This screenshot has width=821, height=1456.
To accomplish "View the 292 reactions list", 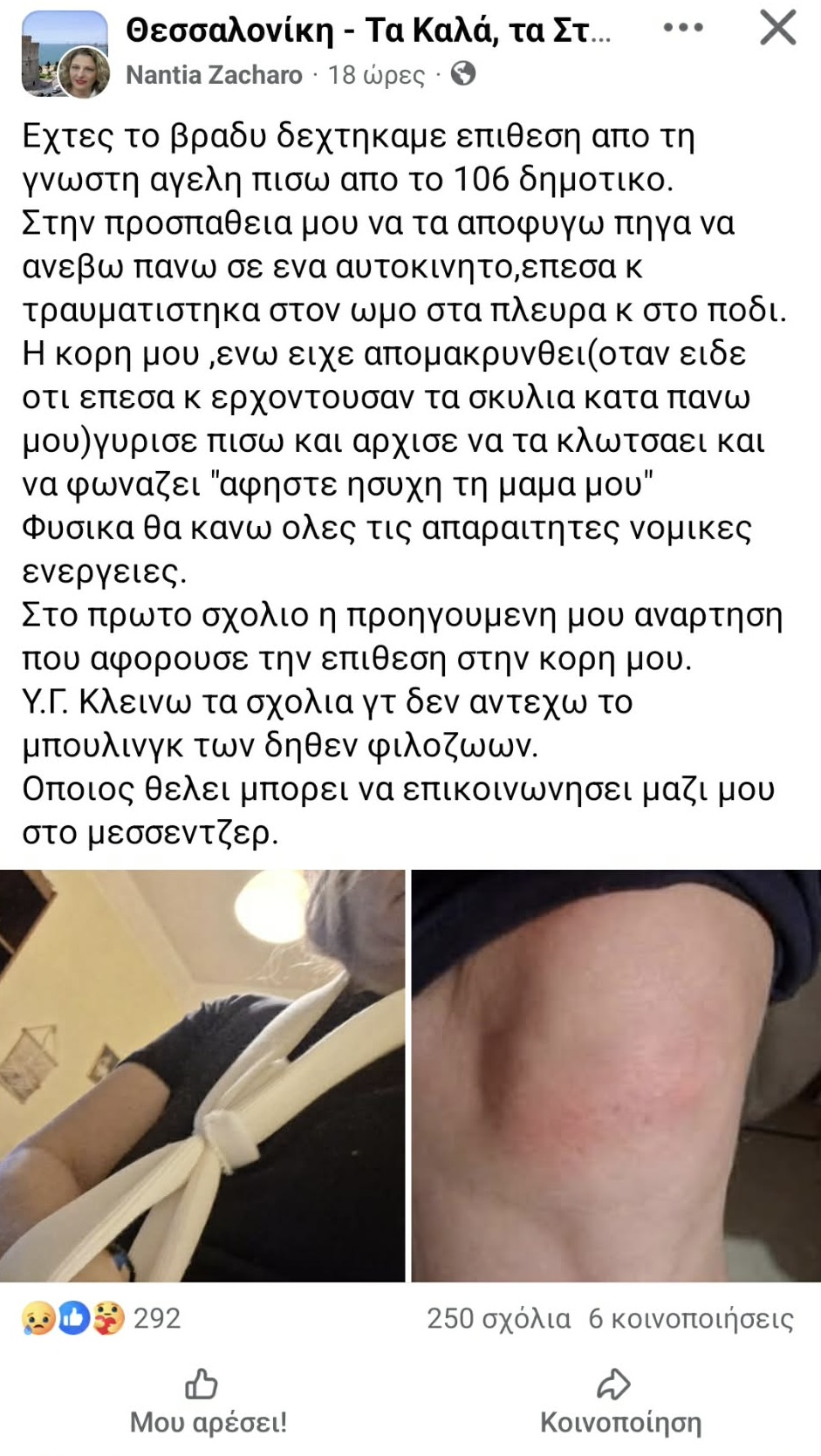I will point(101,1317).
